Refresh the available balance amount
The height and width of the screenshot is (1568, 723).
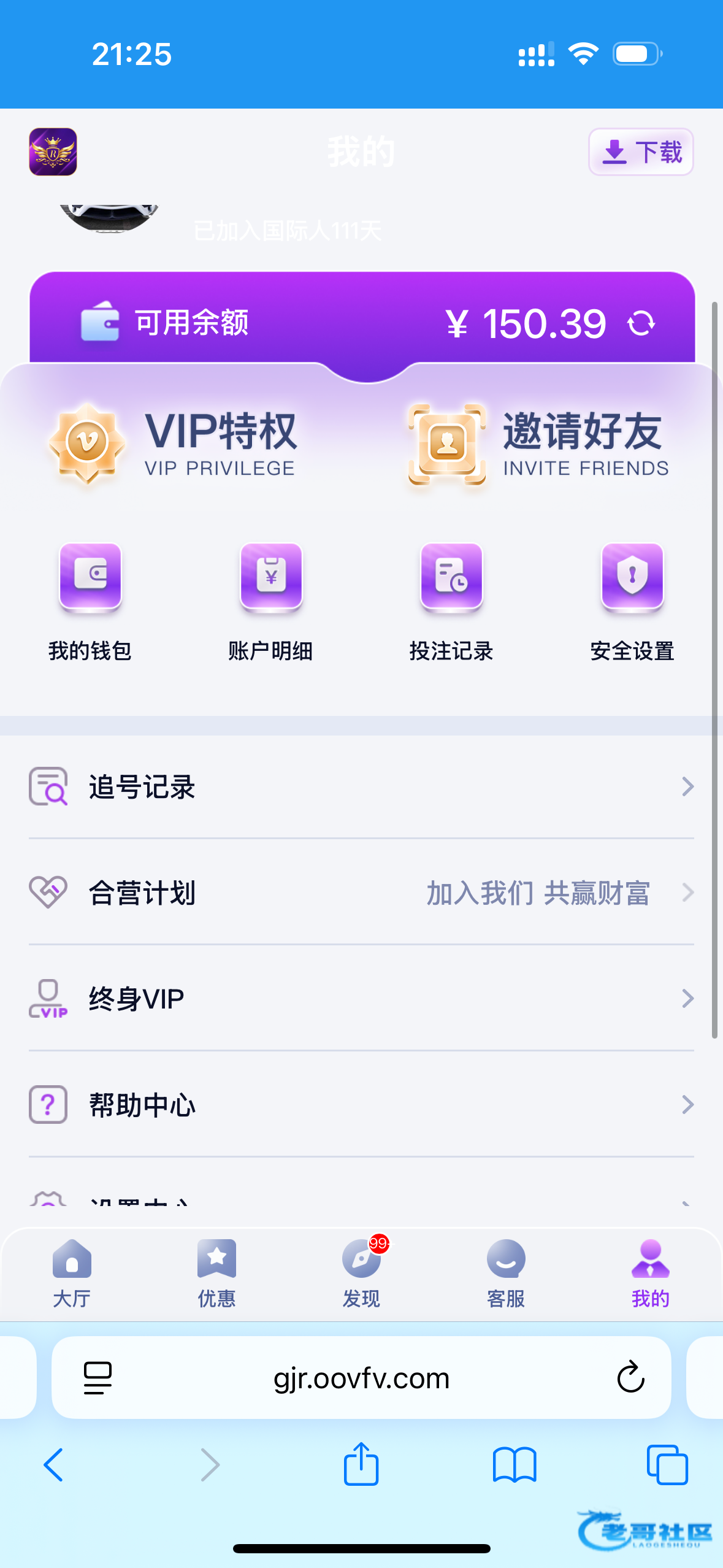641,323
